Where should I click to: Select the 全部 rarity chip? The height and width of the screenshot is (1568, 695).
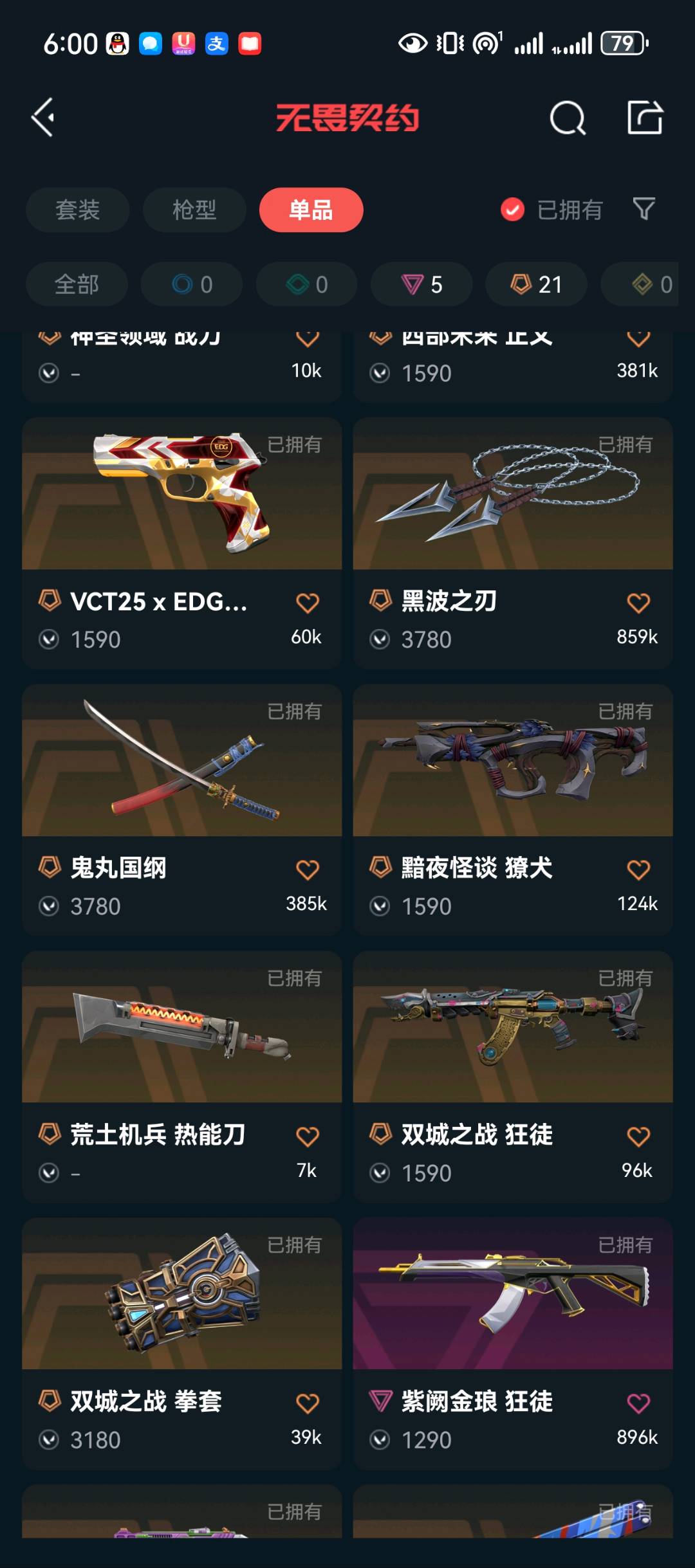[77, 284]
